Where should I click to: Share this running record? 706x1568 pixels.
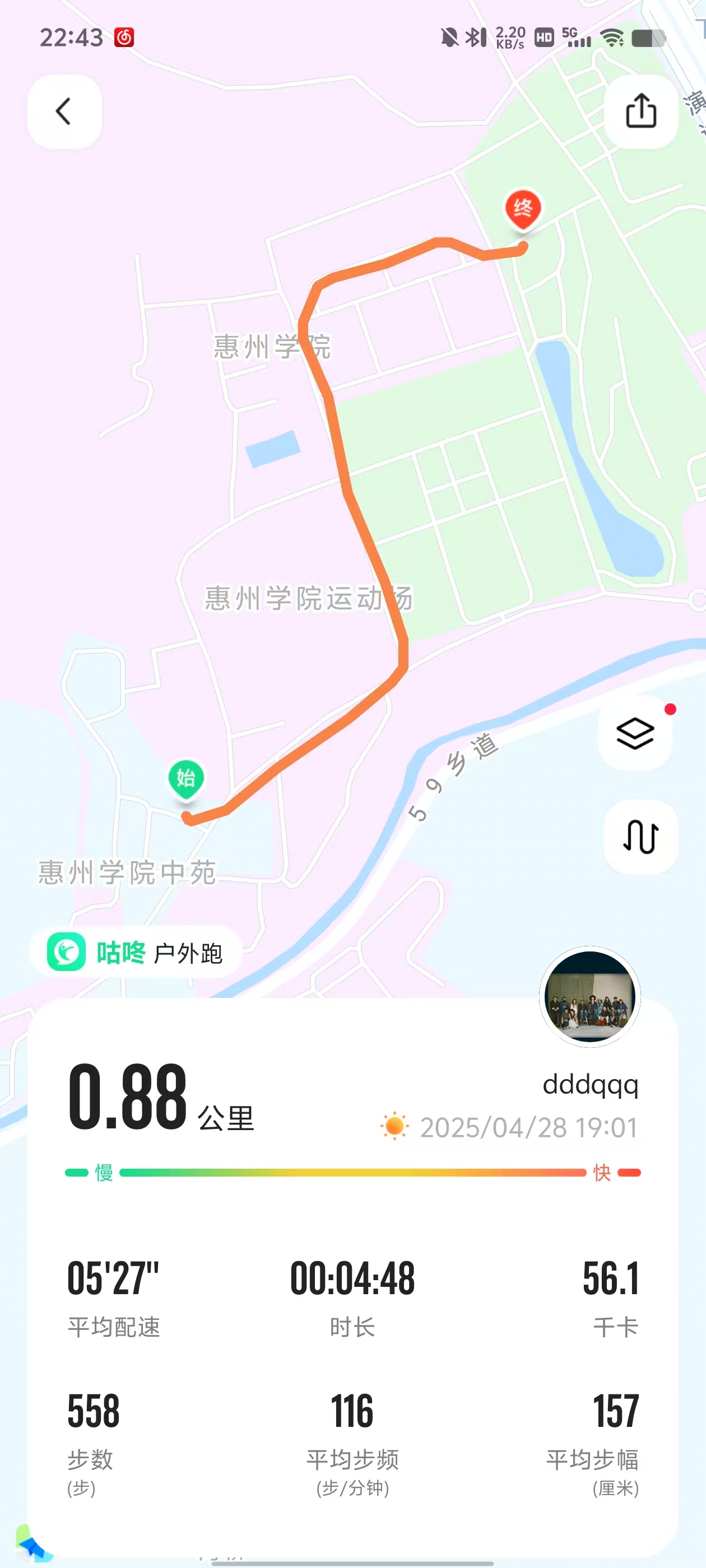(641, 111)
